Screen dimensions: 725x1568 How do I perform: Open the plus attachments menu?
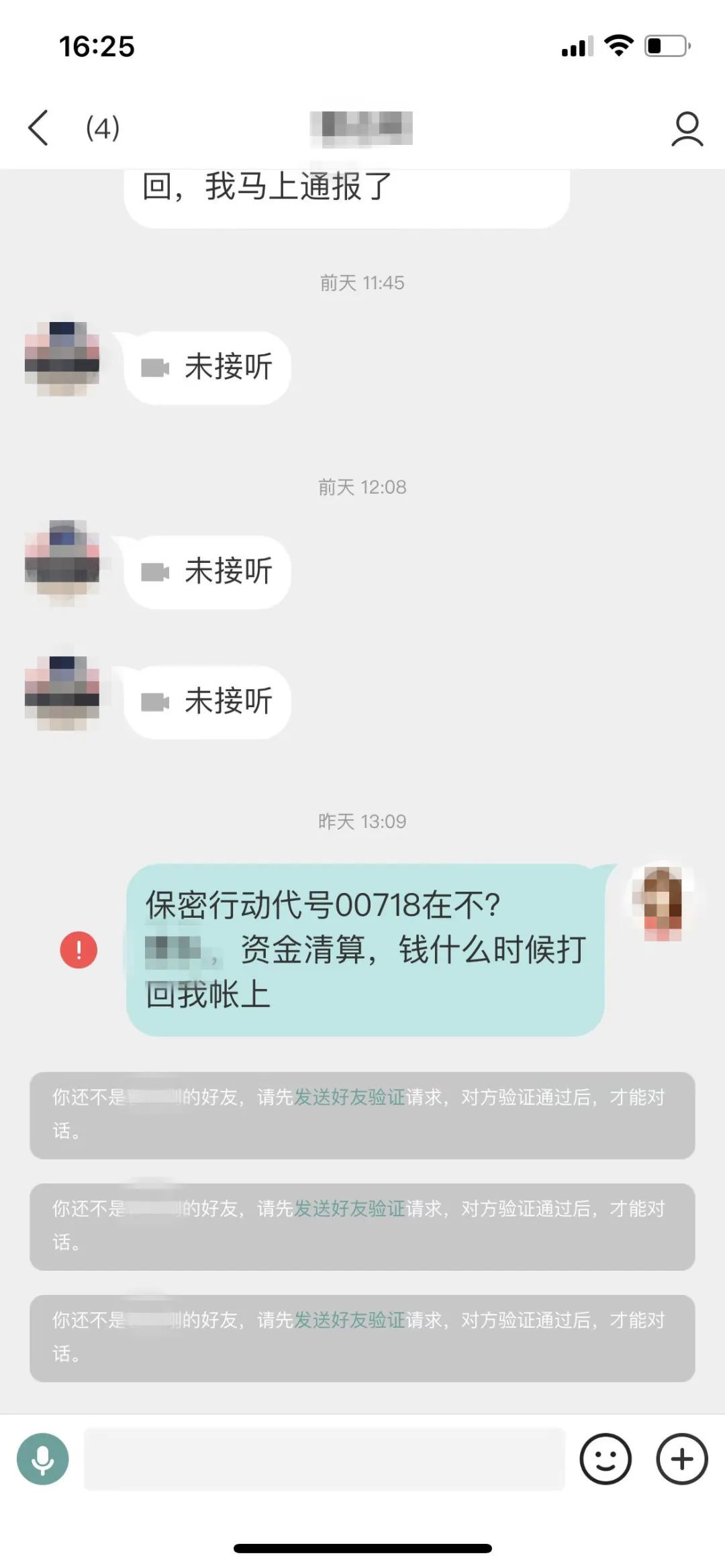click(681, 1459)
